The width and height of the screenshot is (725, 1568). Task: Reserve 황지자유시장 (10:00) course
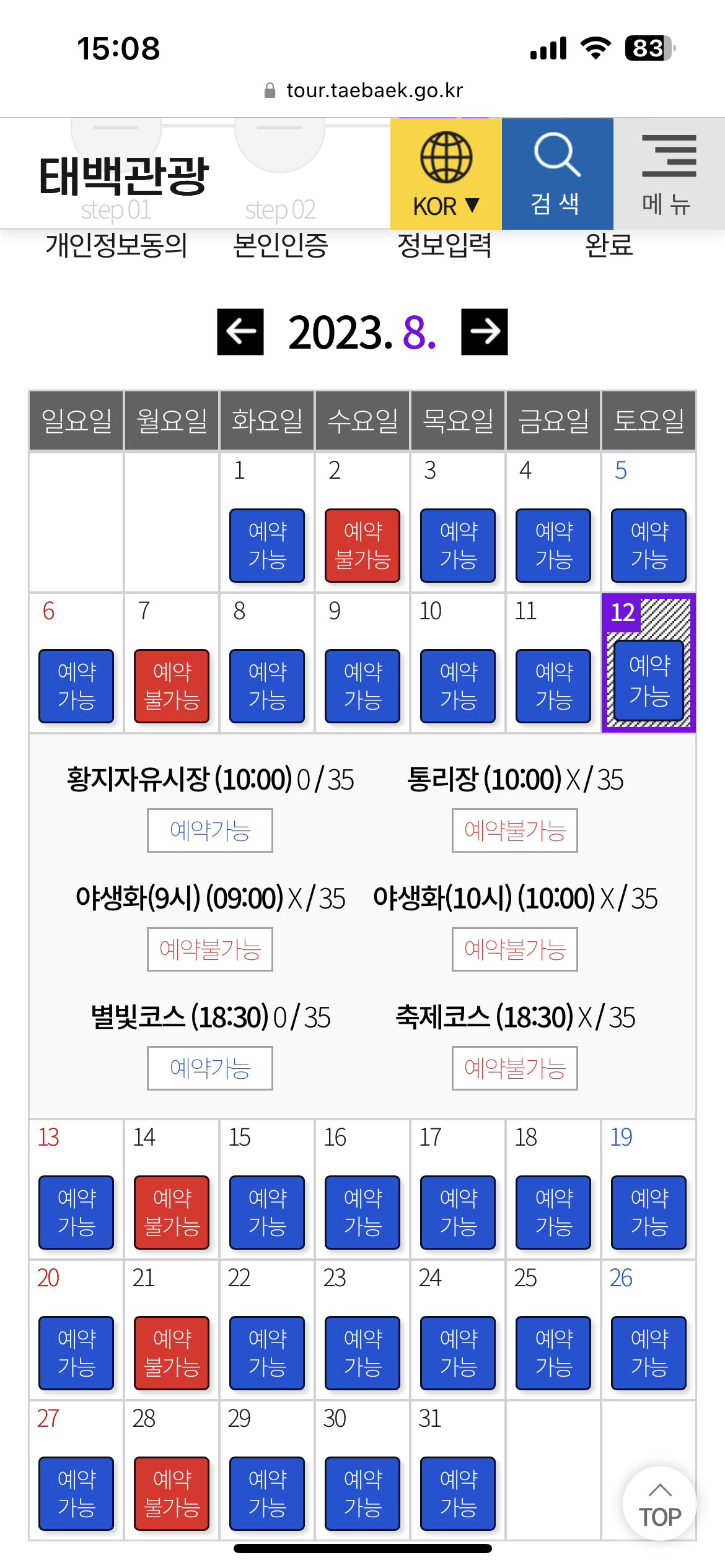tap(210, 830)
